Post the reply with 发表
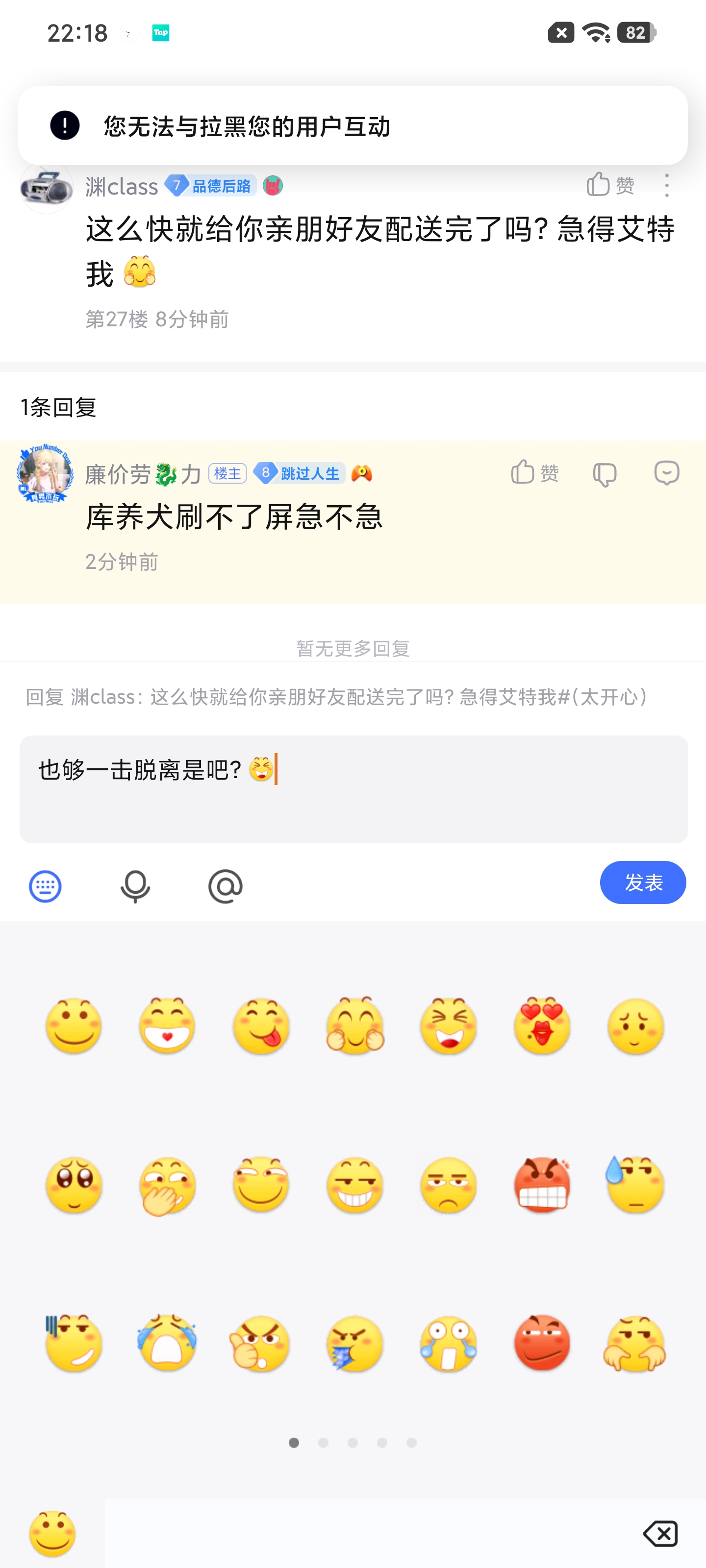This screenshot has height=1568, width=706. point(643,882)
